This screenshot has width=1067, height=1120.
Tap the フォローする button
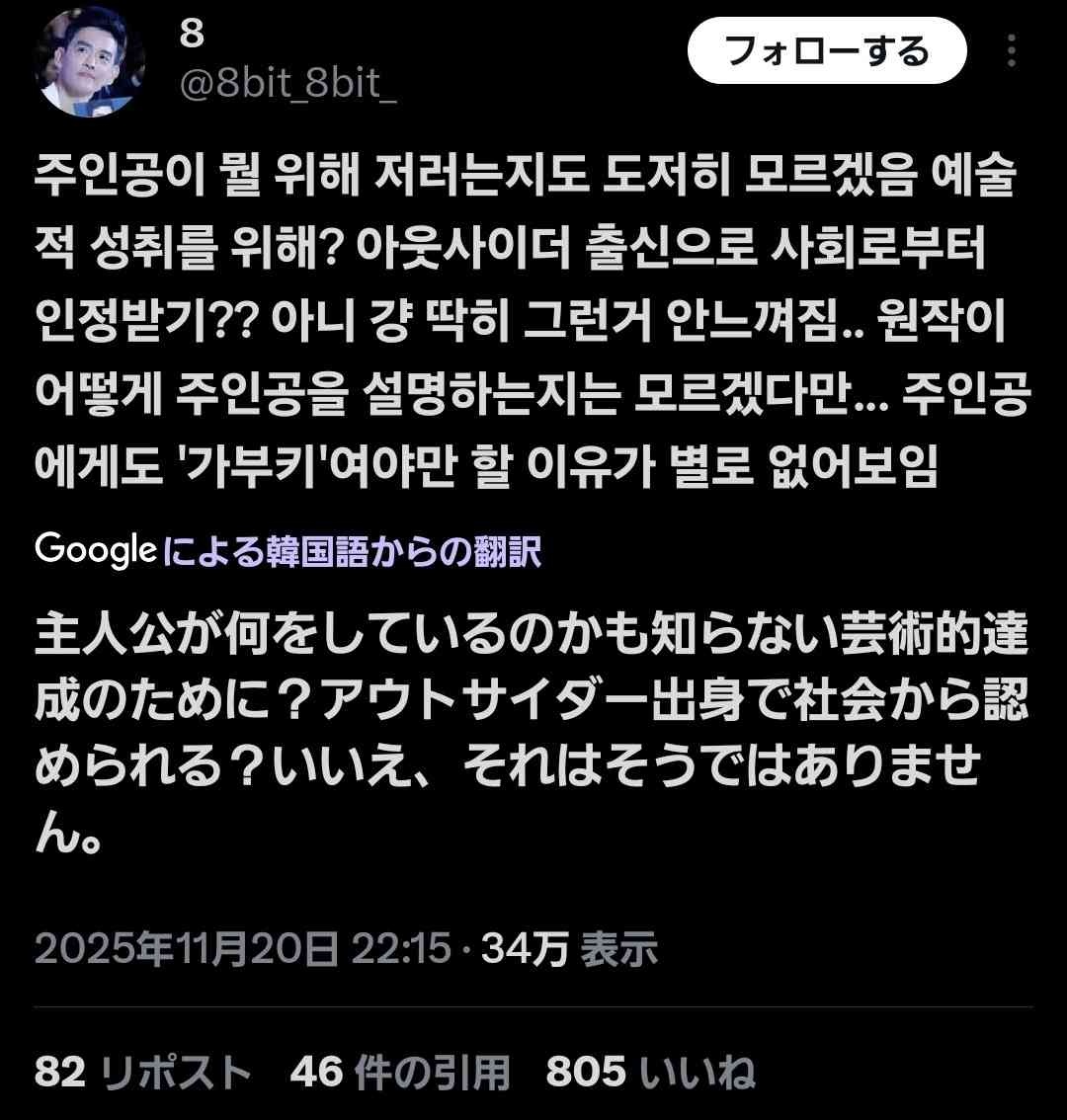coord(826,51)
